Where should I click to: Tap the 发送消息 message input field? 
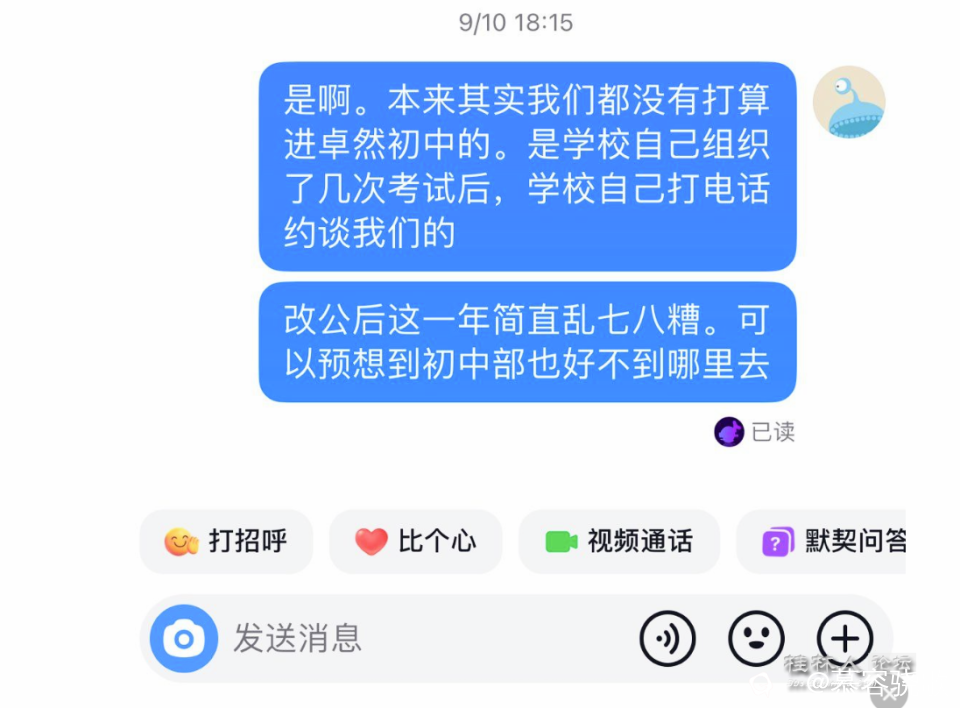[x=420, y=638]
